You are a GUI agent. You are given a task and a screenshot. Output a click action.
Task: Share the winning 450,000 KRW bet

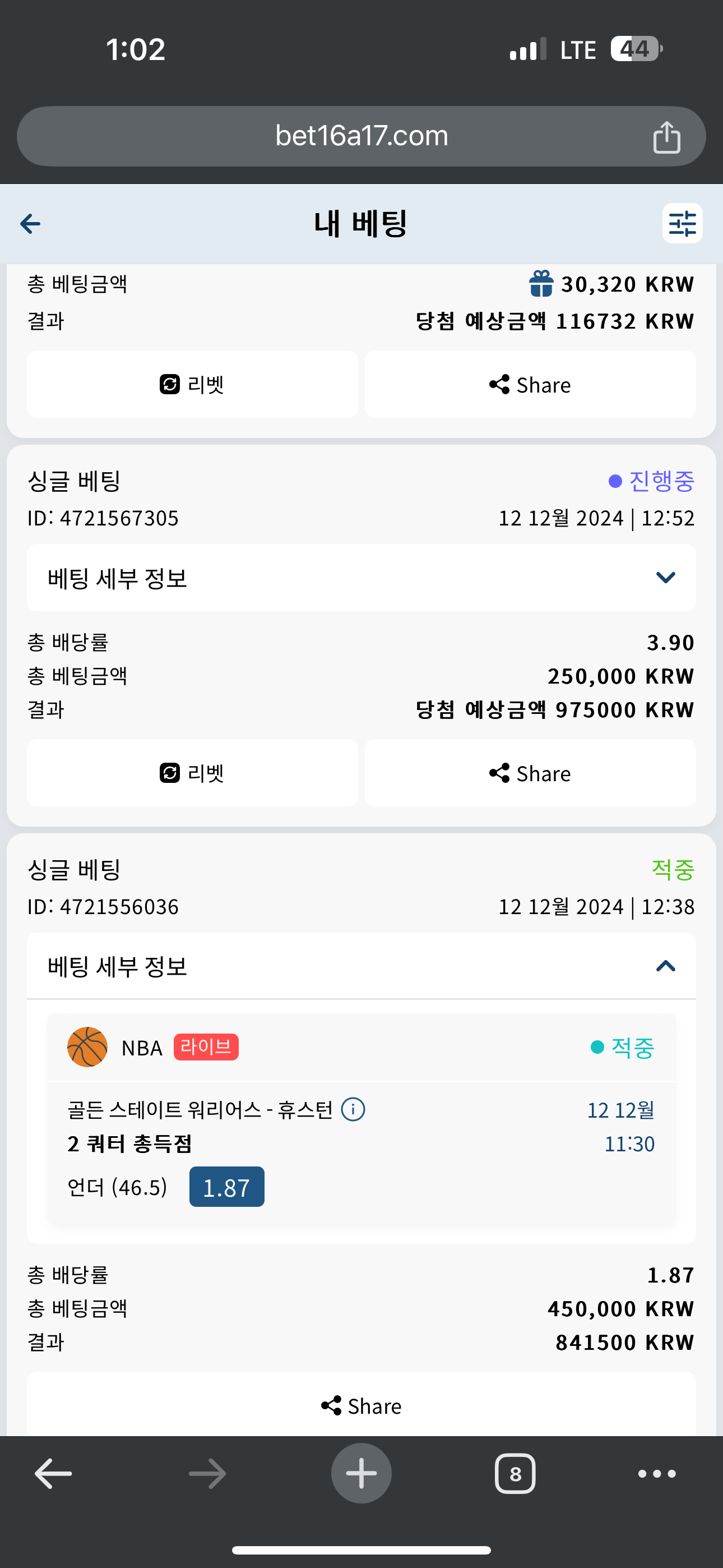[361, 1405]
